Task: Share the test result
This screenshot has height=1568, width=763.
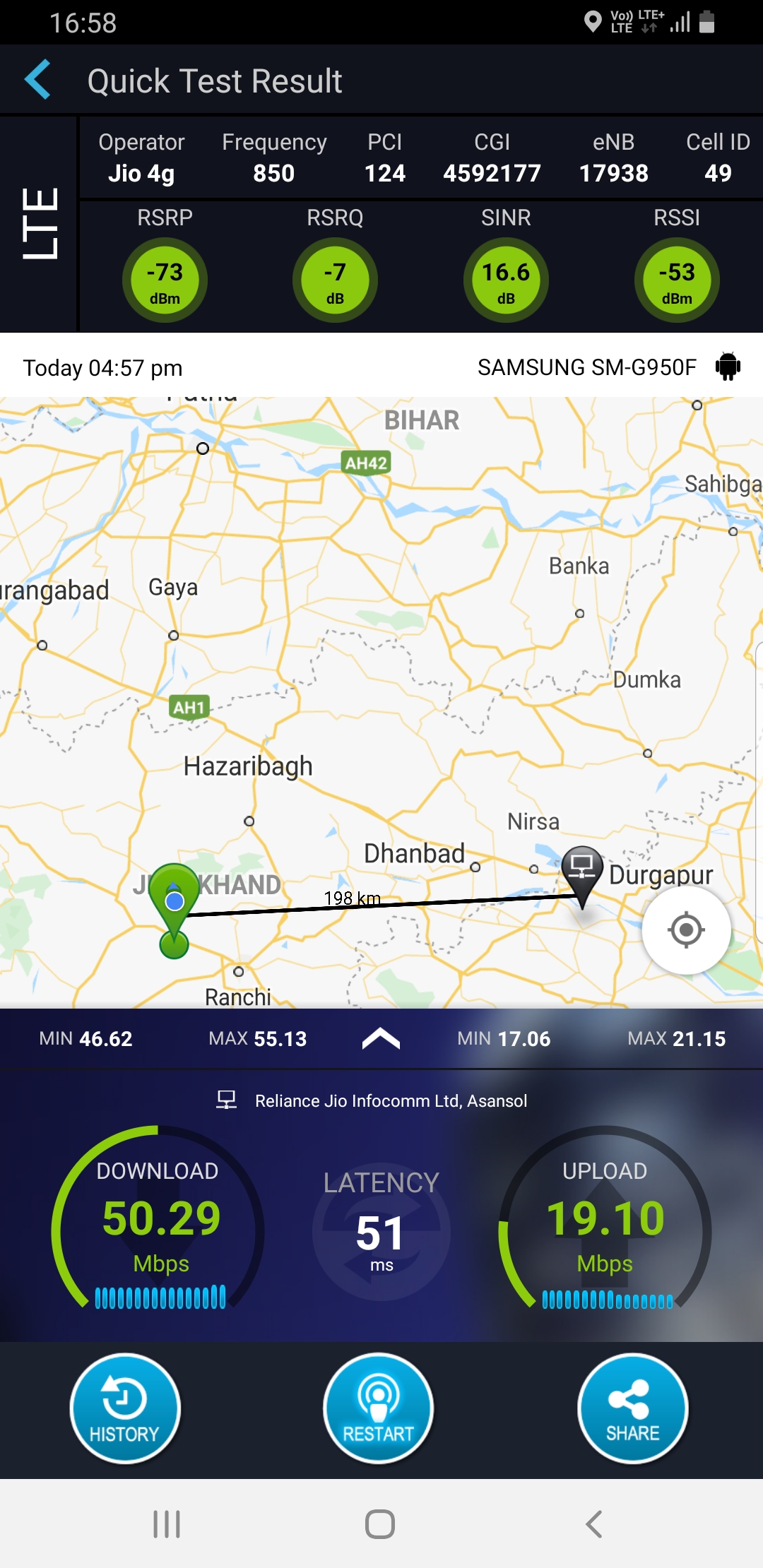Action: (x=632, y=1408)
